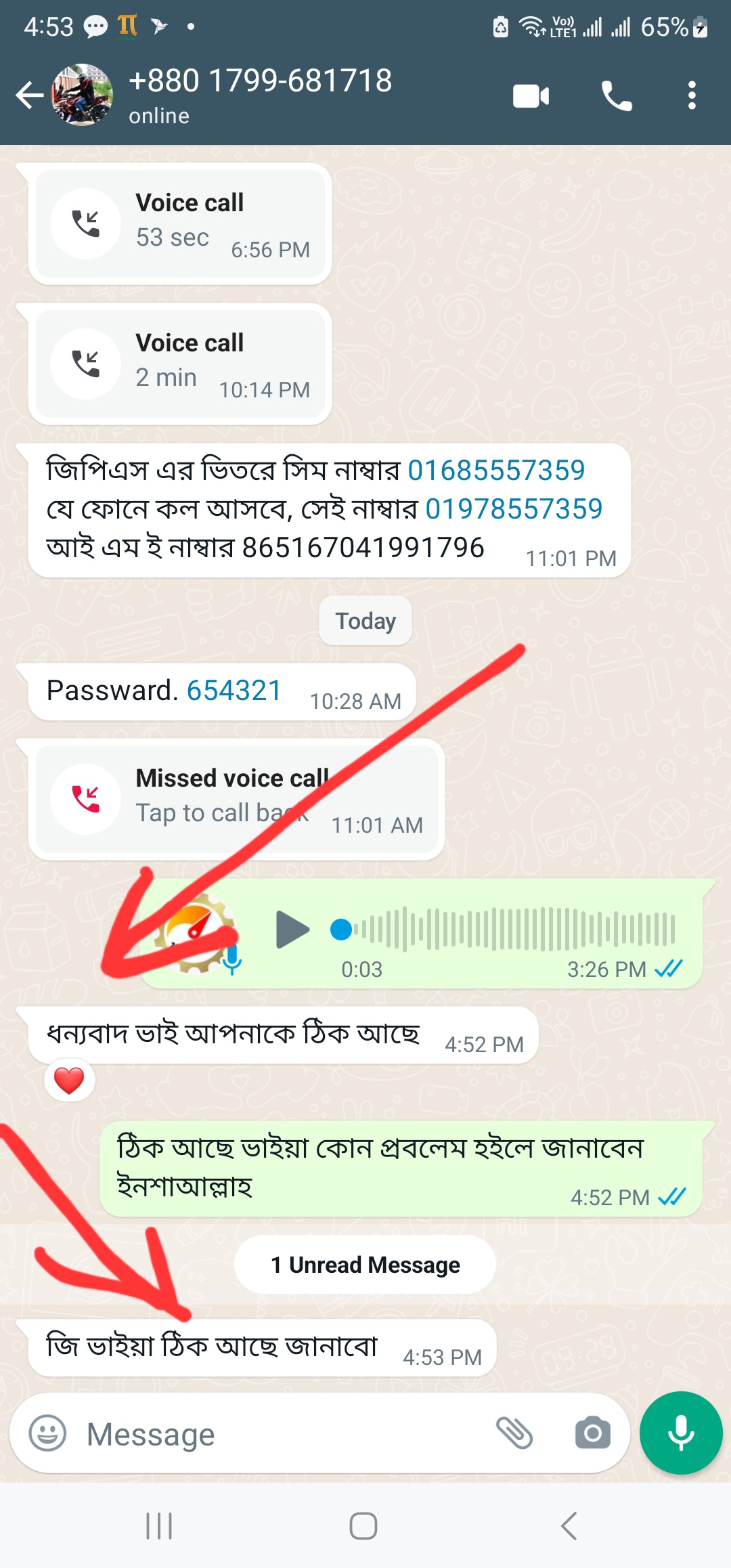Tap the linked number 654321

click(x=234, y=691)
